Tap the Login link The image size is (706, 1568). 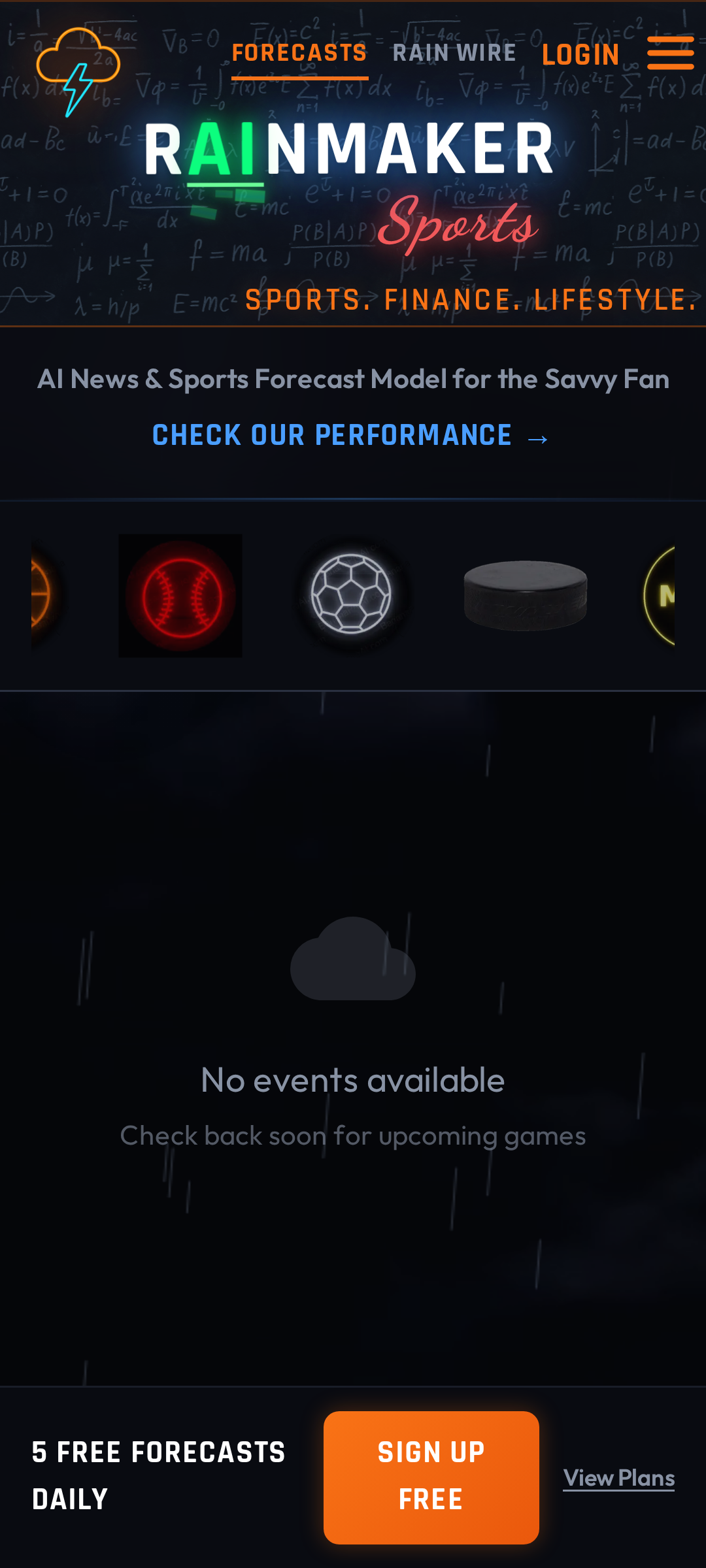pos(580,55)
